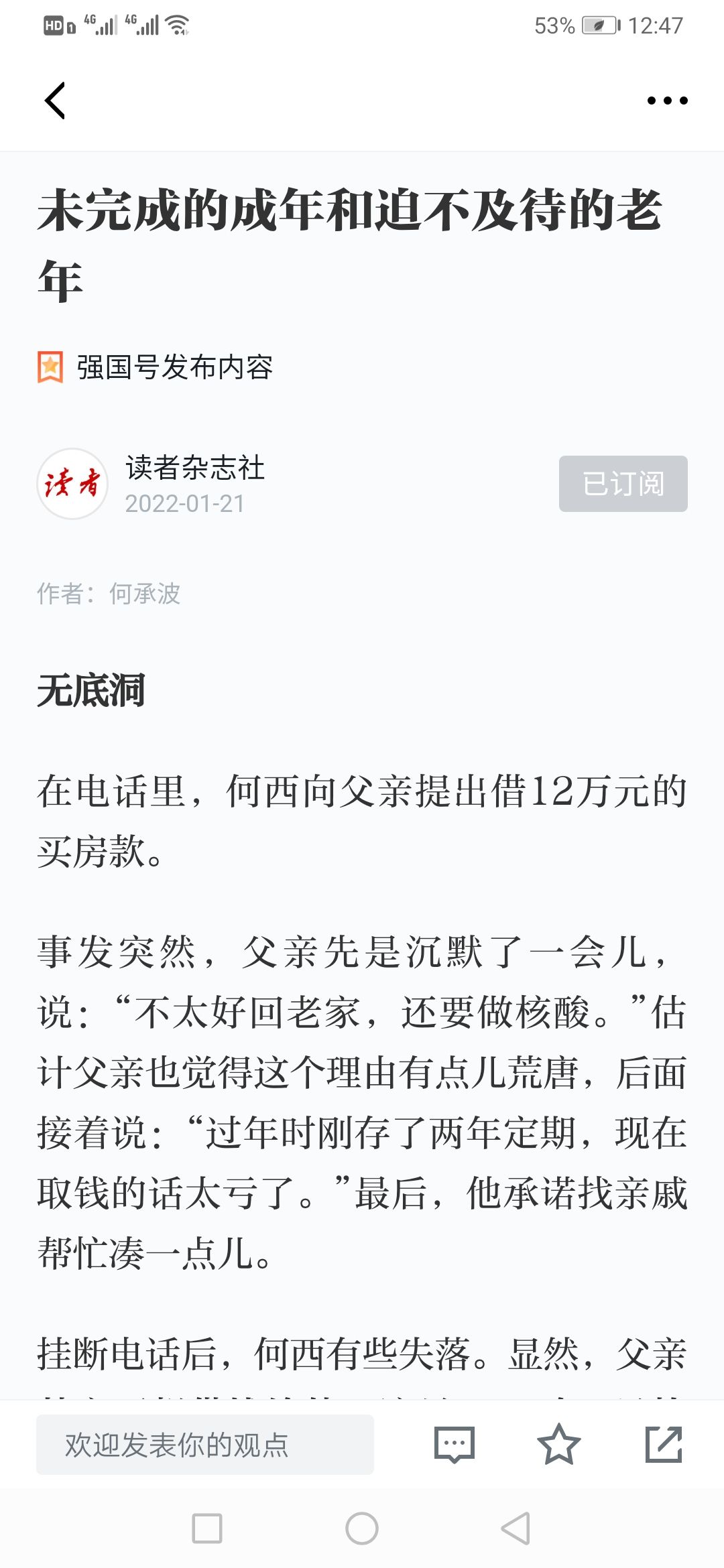Screen dimensions: 724x1568
Task: Tap the 已订阅 subscription button
Action: click(x=623, y=484)
